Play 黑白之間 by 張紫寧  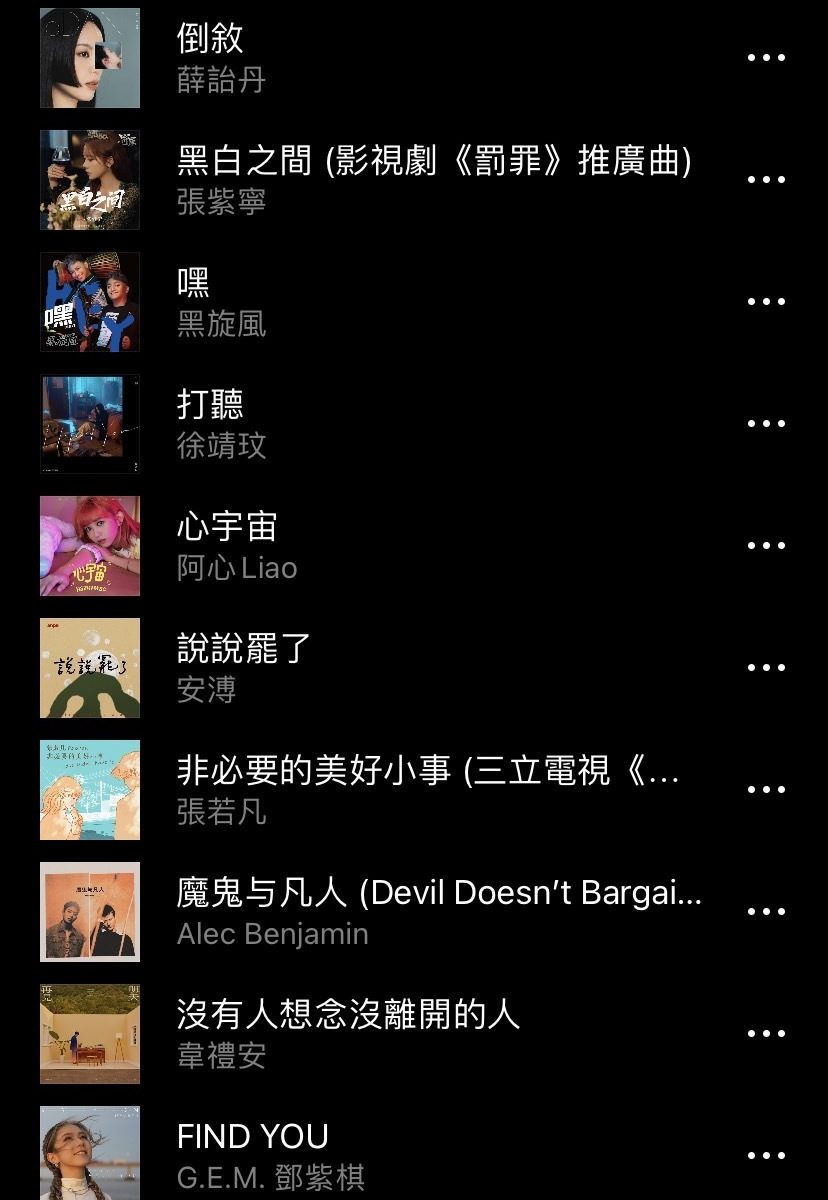[433, 161]
